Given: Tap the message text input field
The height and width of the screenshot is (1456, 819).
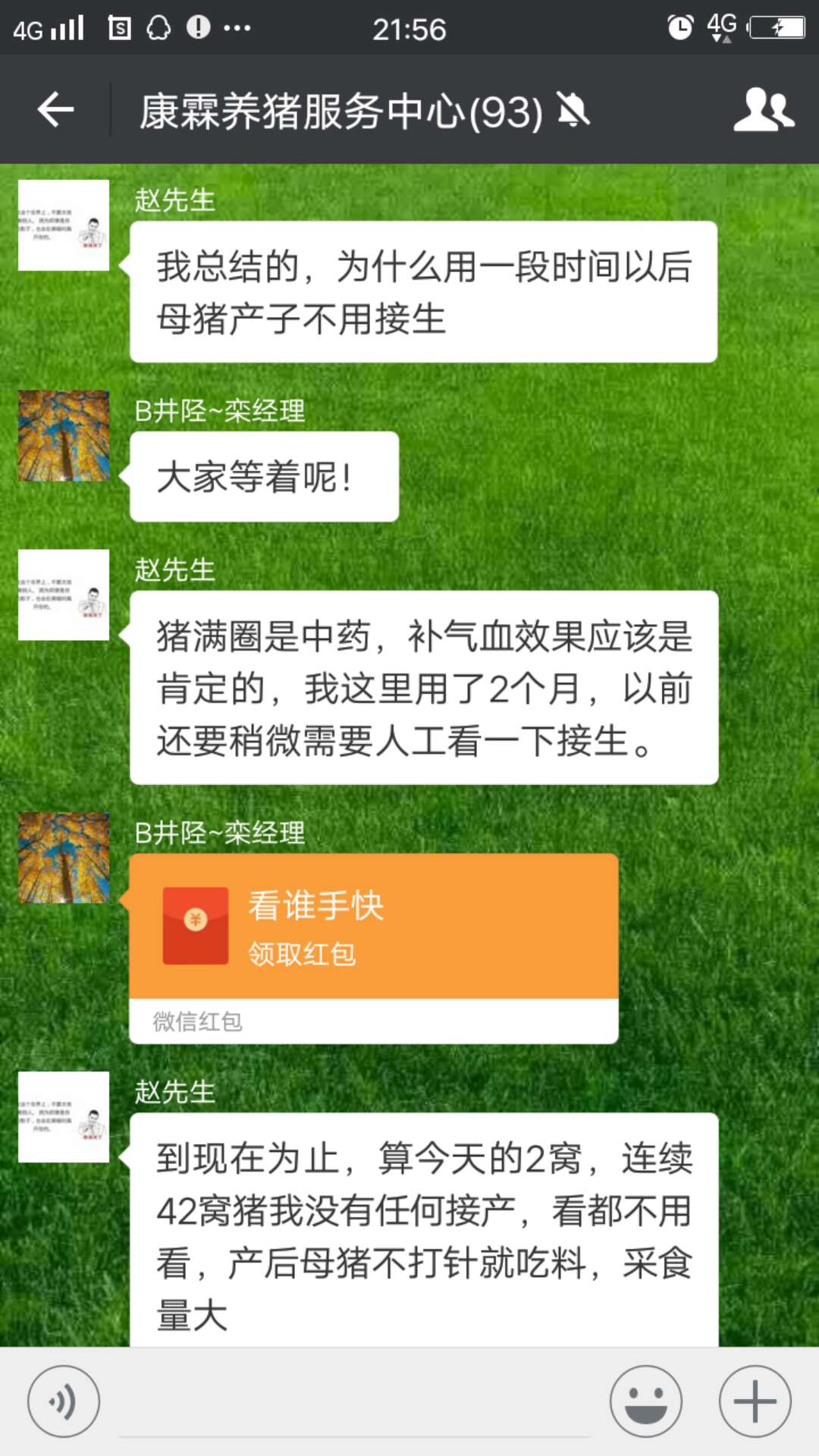Looking at the screenshot, I should click(x=355, y=1403).
